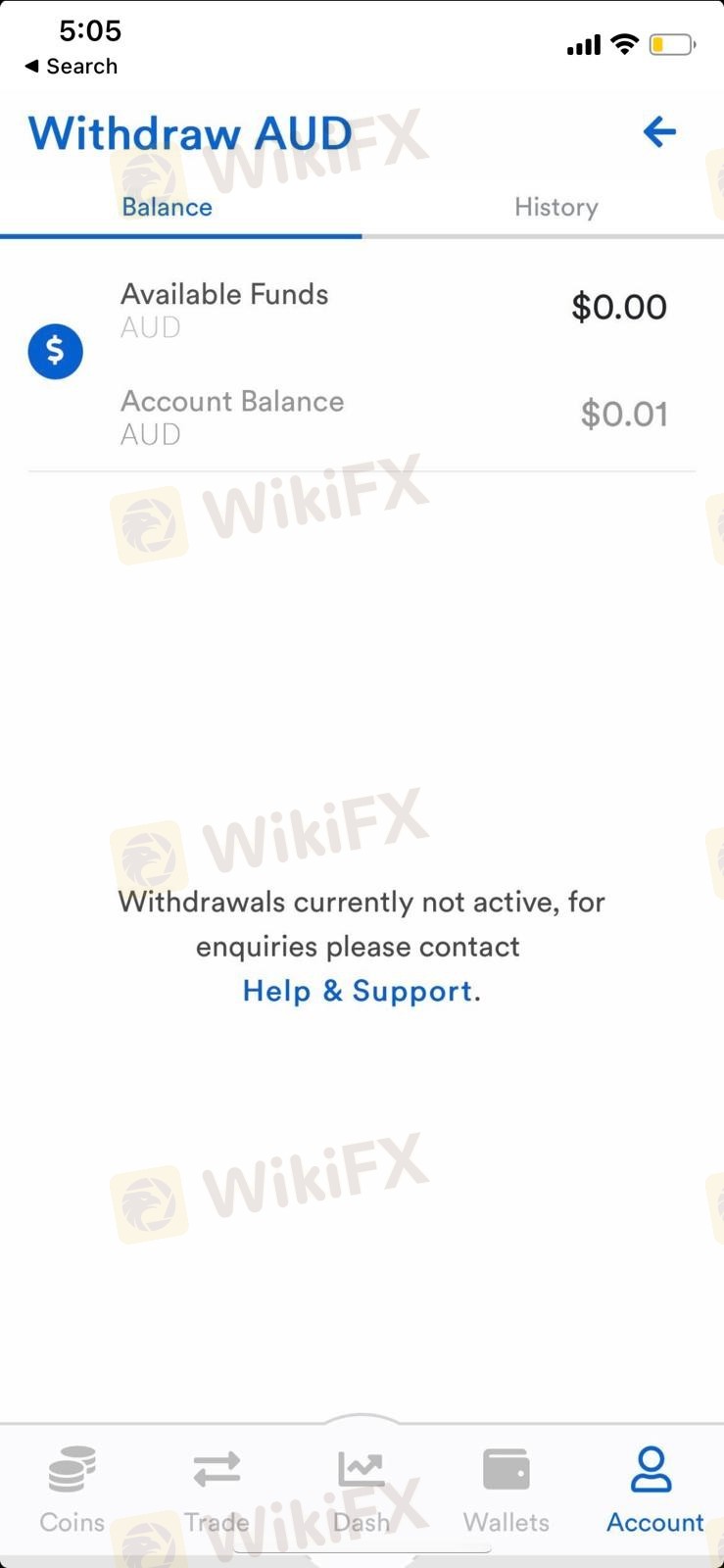Return to Search via status bar link

pyautogui.click(x=71, y=67)
